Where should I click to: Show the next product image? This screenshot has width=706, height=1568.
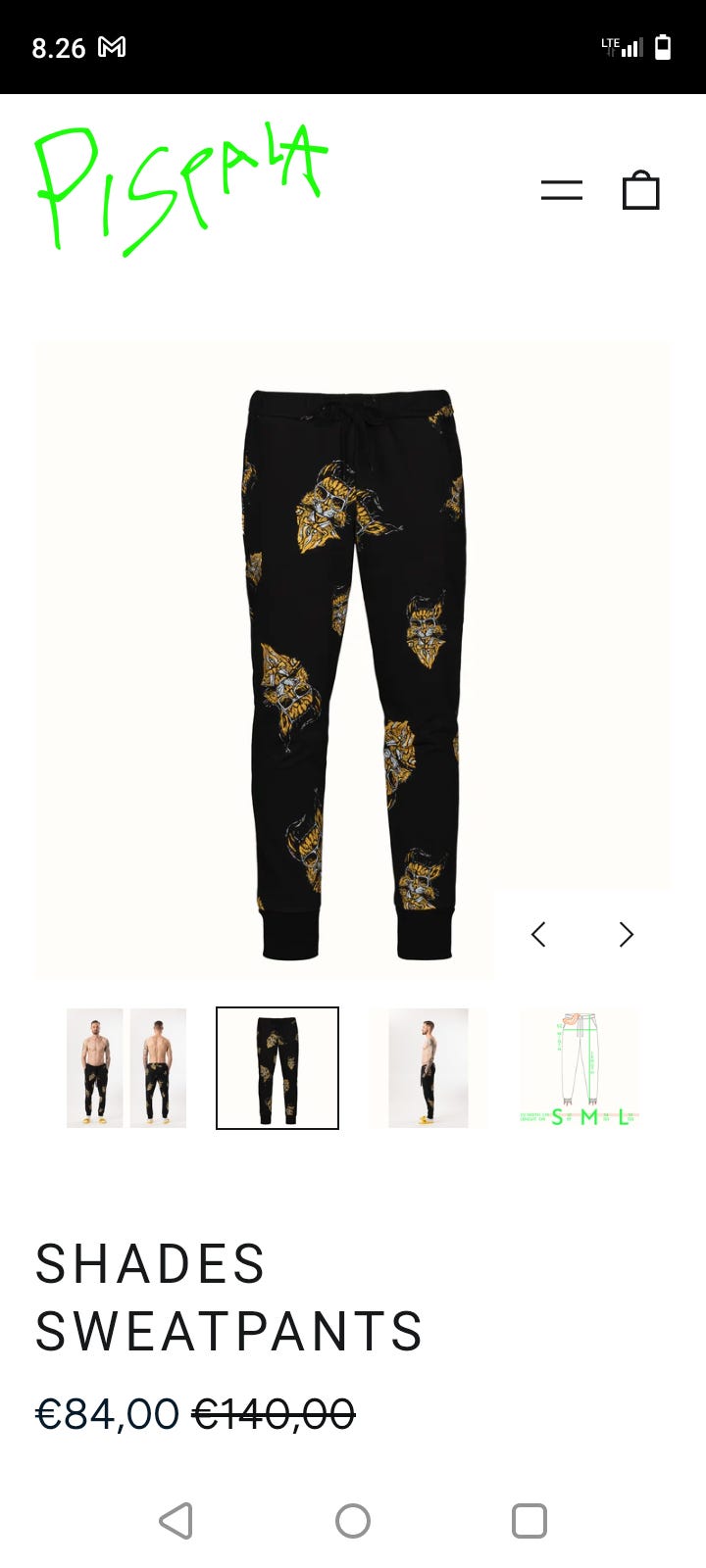627,934
